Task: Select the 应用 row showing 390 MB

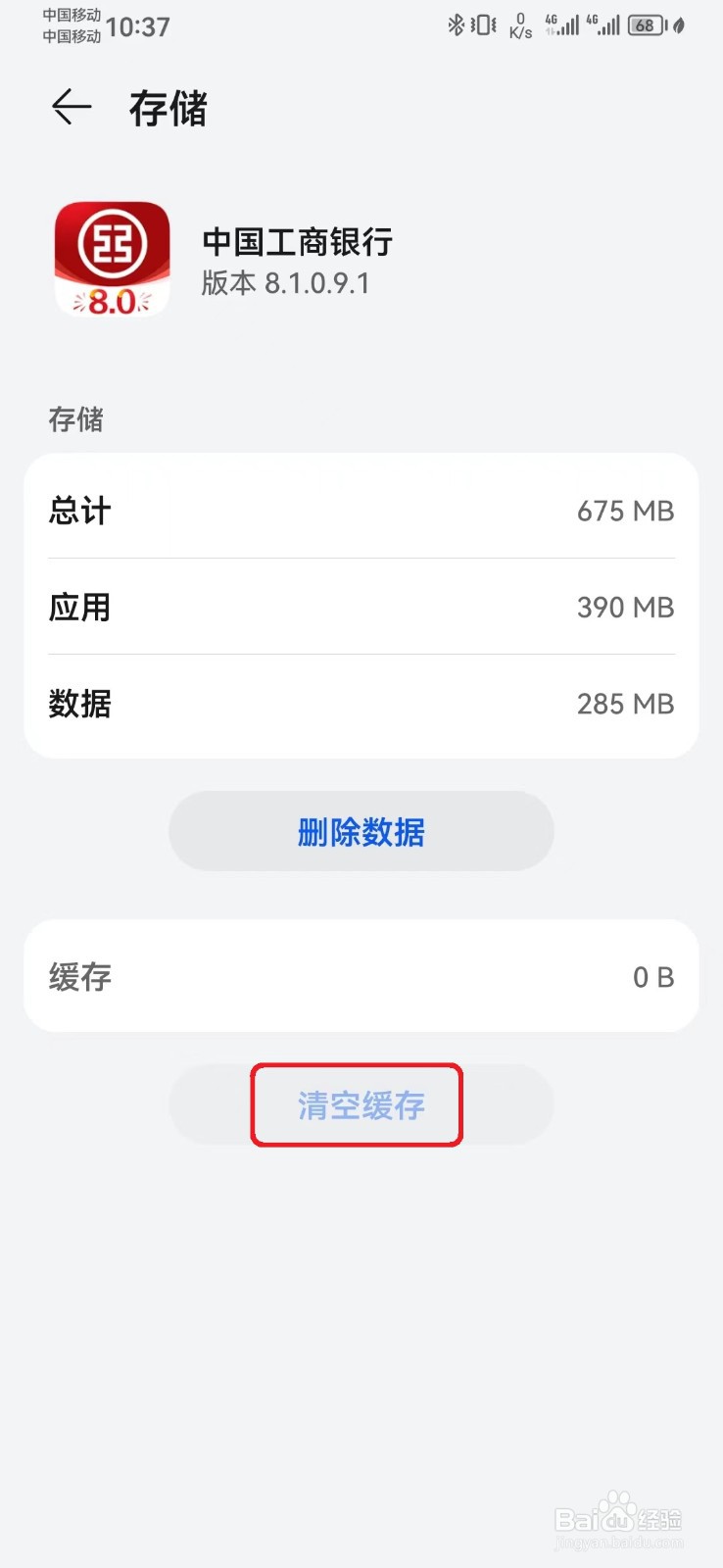Action: (361, 607)
